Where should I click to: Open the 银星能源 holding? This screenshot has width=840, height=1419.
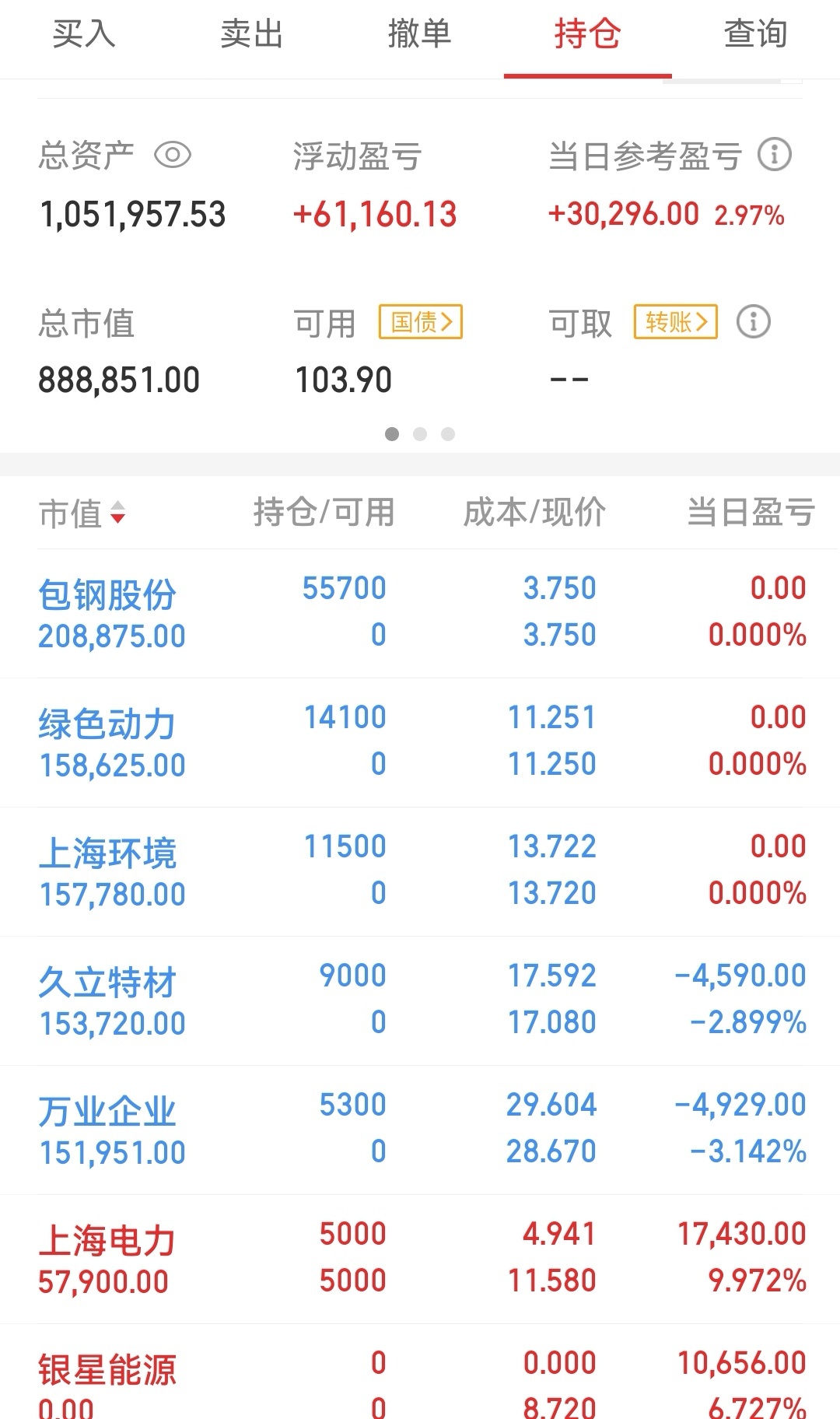coord(420,1372)
